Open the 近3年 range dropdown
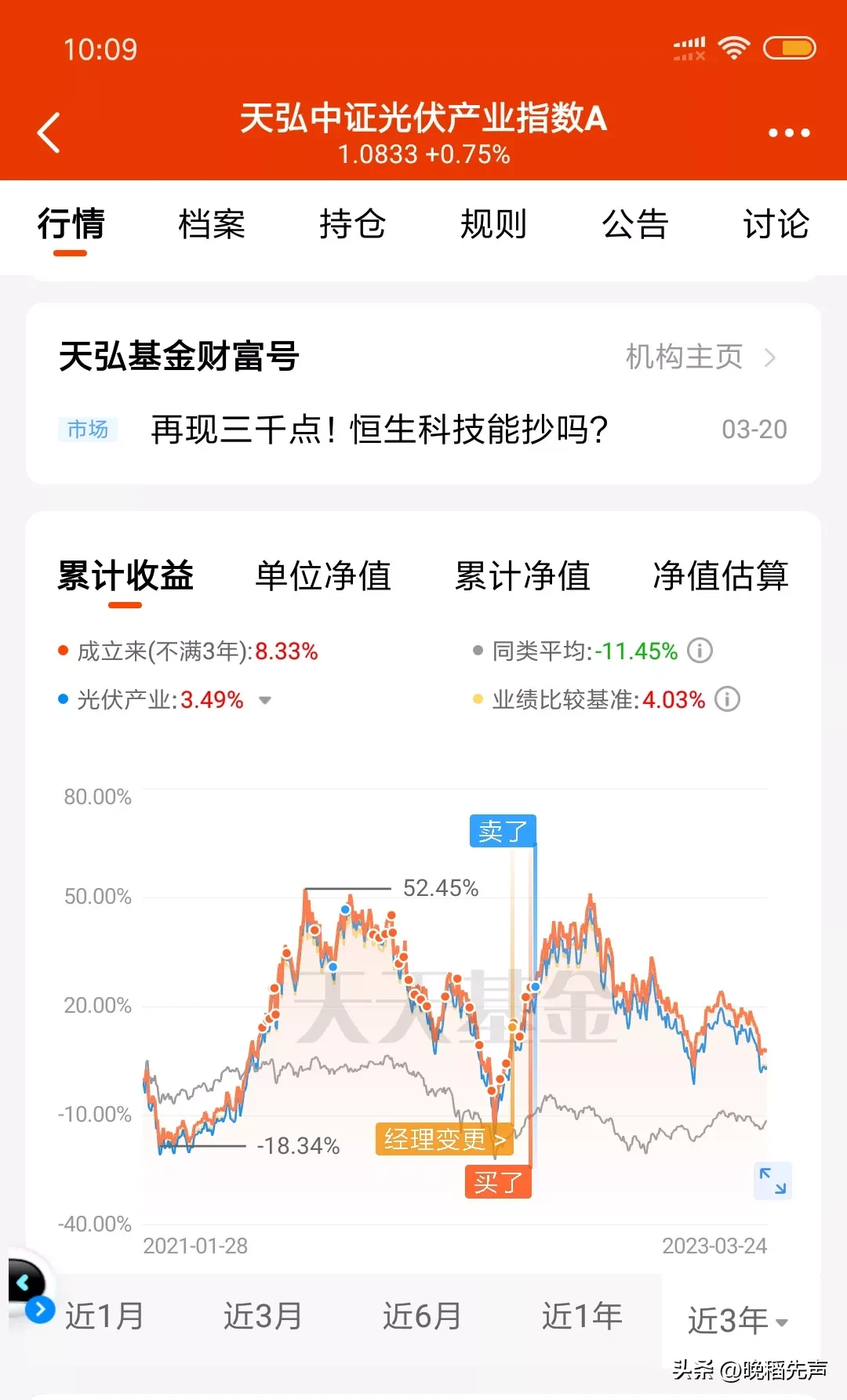The image size is (847, 1400). [737, 1321]
